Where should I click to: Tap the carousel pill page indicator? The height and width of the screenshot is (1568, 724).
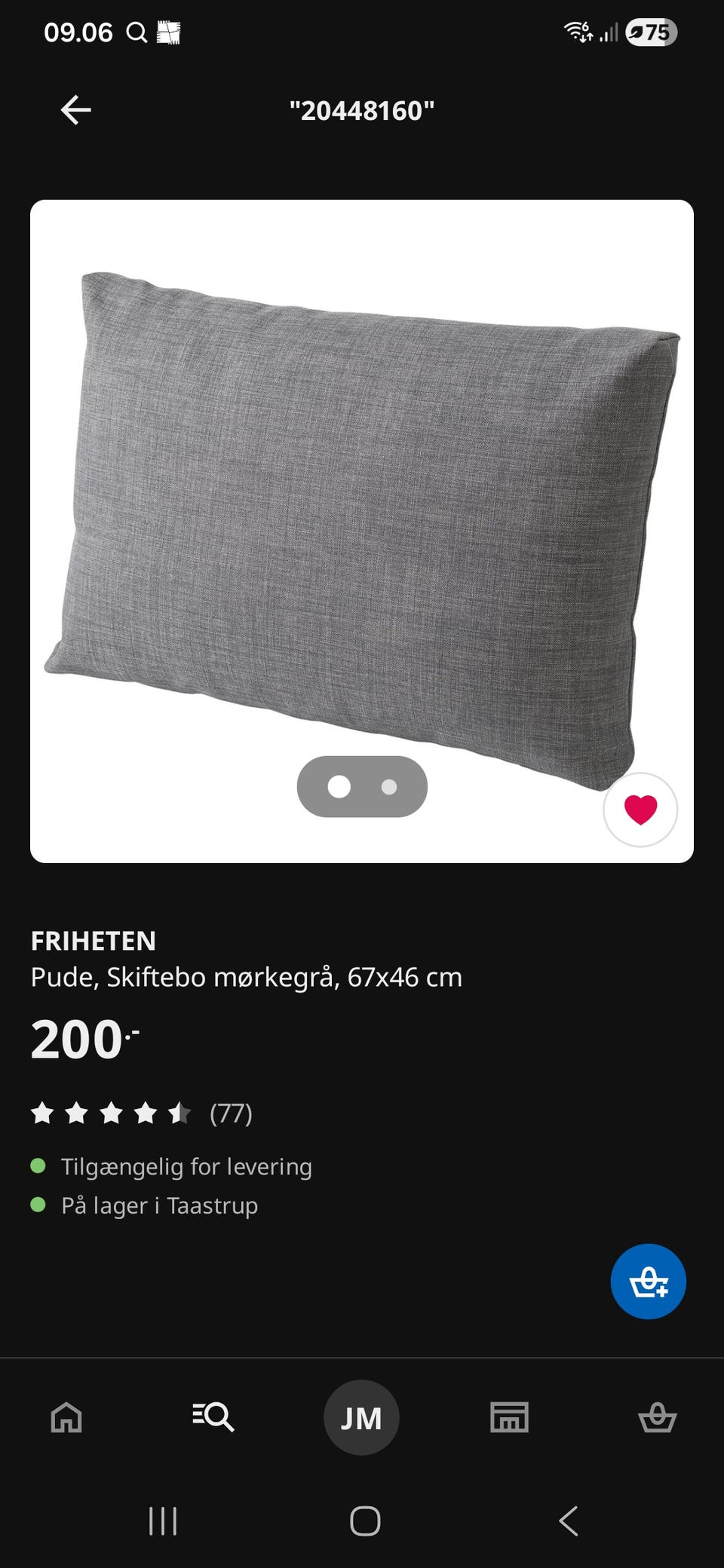click(362, 786)
